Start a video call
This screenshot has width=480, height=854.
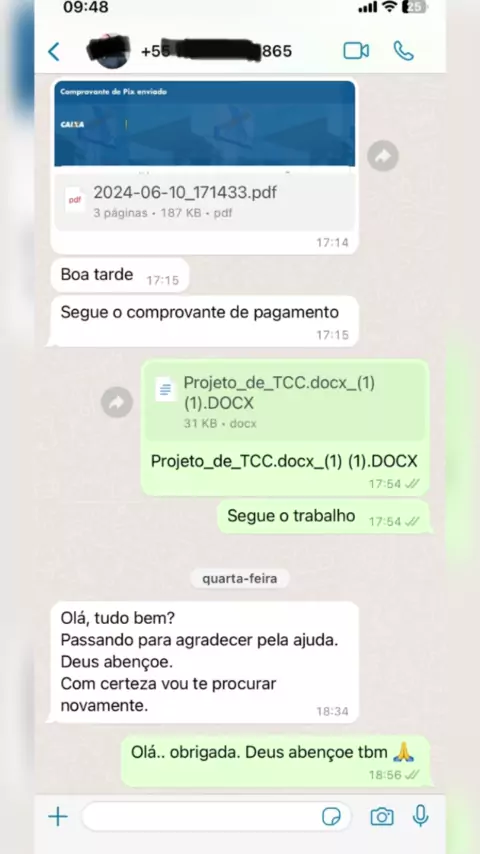point(356,51)
